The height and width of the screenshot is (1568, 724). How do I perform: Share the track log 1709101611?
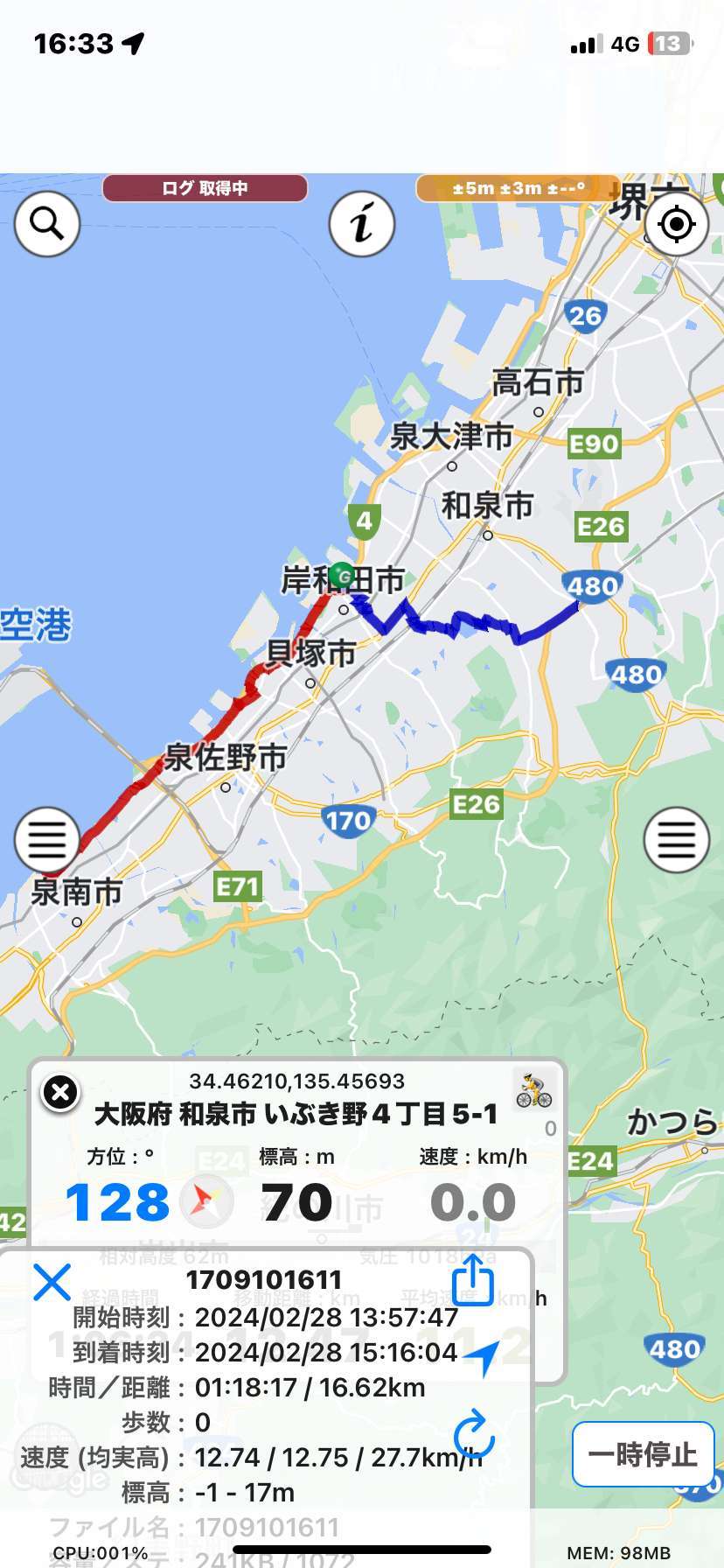pos(473,1280)
